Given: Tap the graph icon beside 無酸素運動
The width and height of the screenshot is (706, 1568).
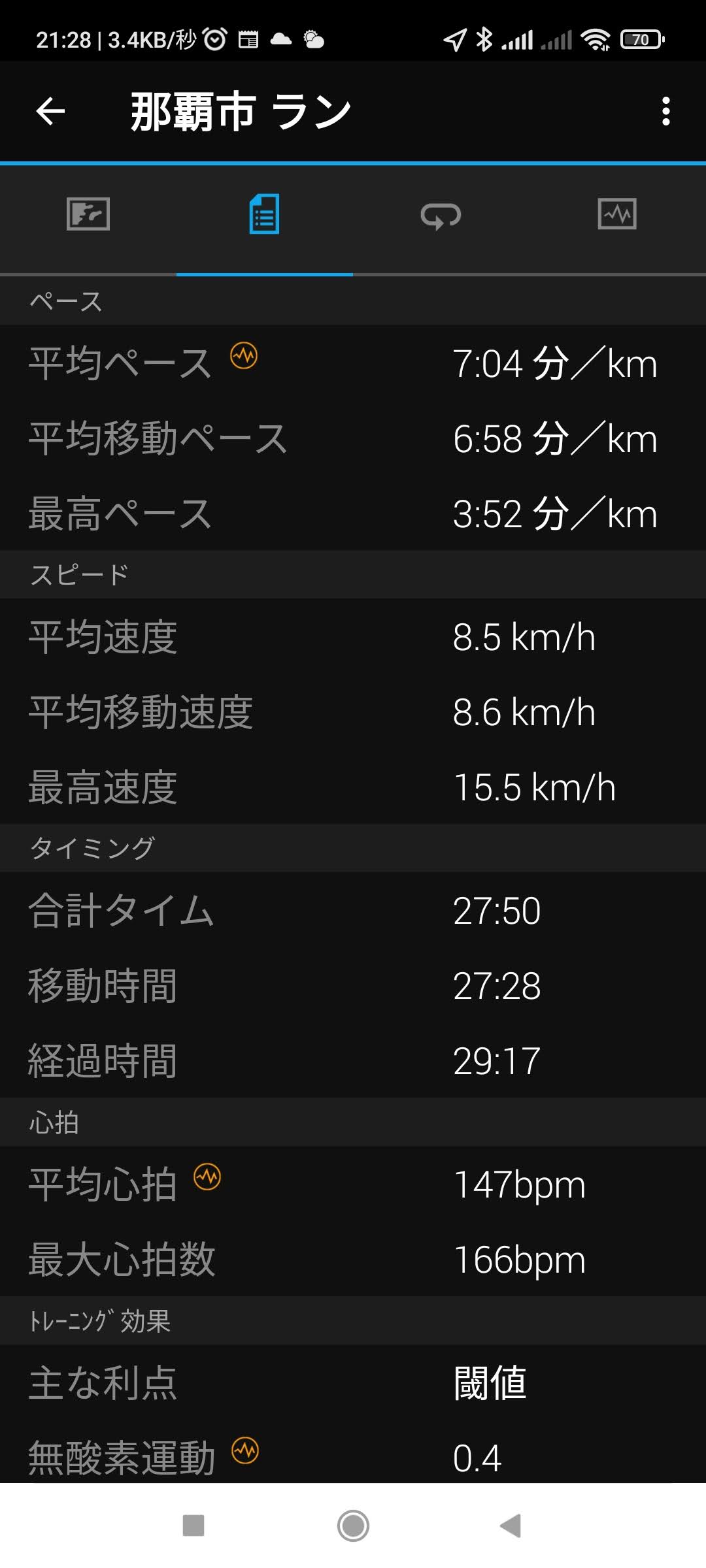Looking at the screenshot, I should 245,1450.
